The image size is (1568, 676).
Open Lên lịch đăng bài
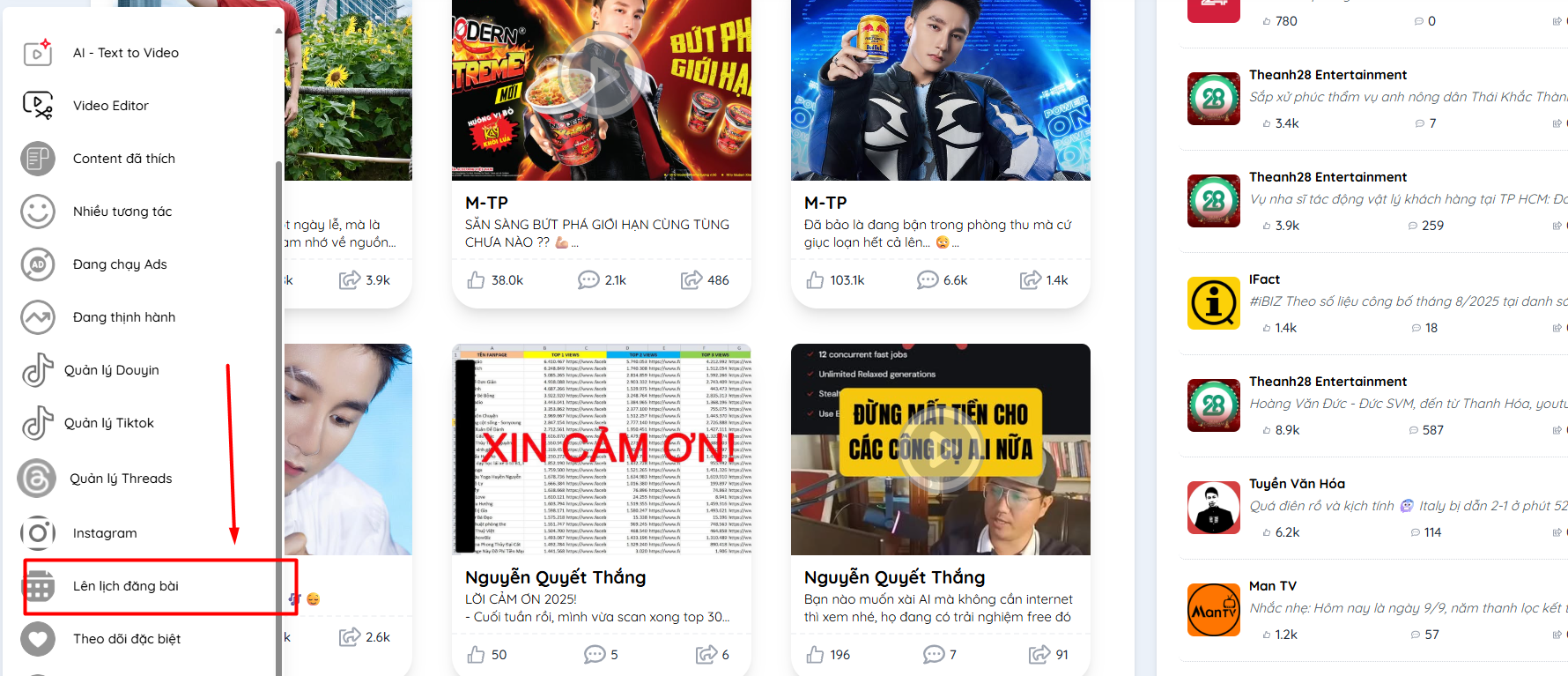[125, 586]
